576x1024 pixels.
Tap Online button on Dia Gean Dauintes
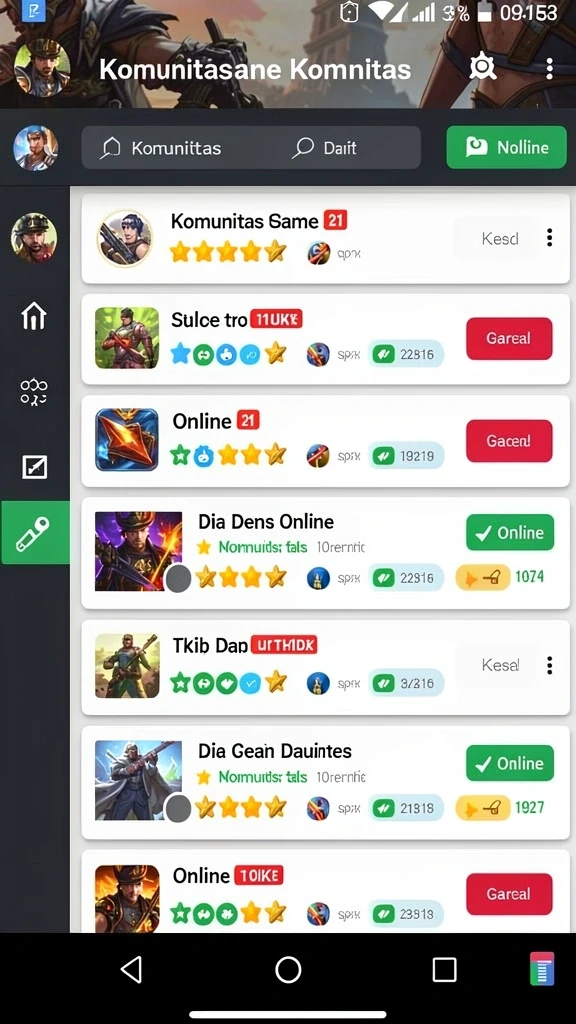(x=509, y=763)
